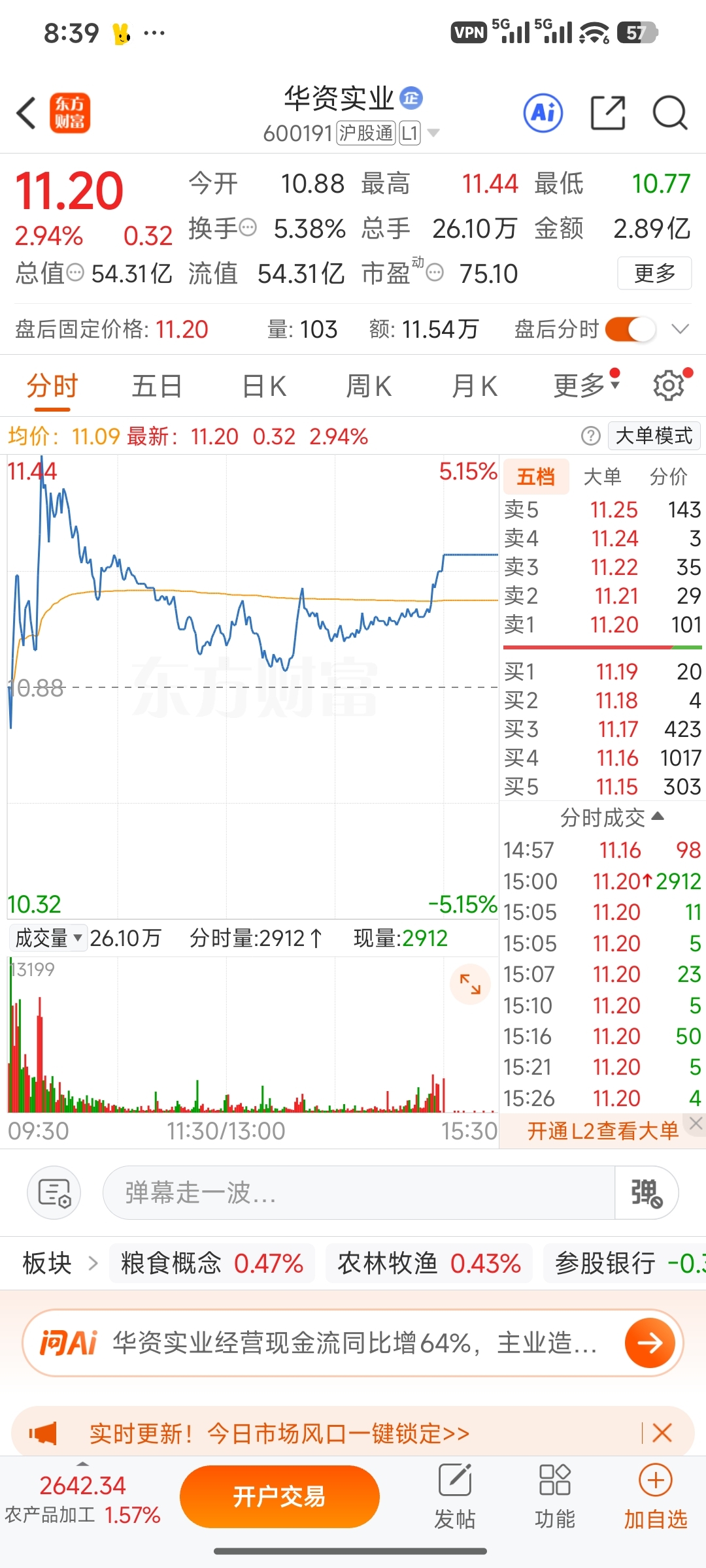The width and height of the screenshot is (706, 1568).
Task: Go back using the top-left arrow
Action: coord(26,113)
